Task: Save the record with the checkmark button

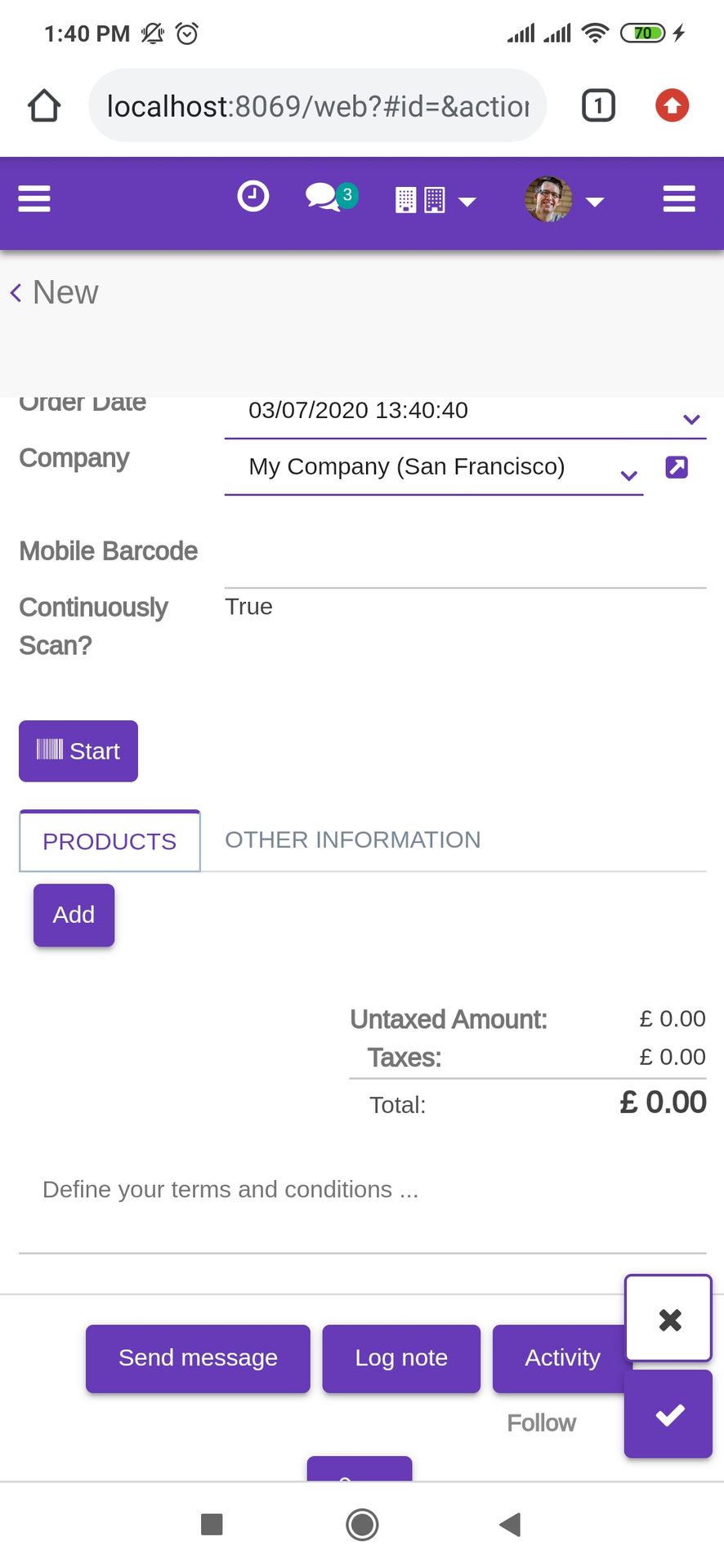Action: click(668, 1414)
